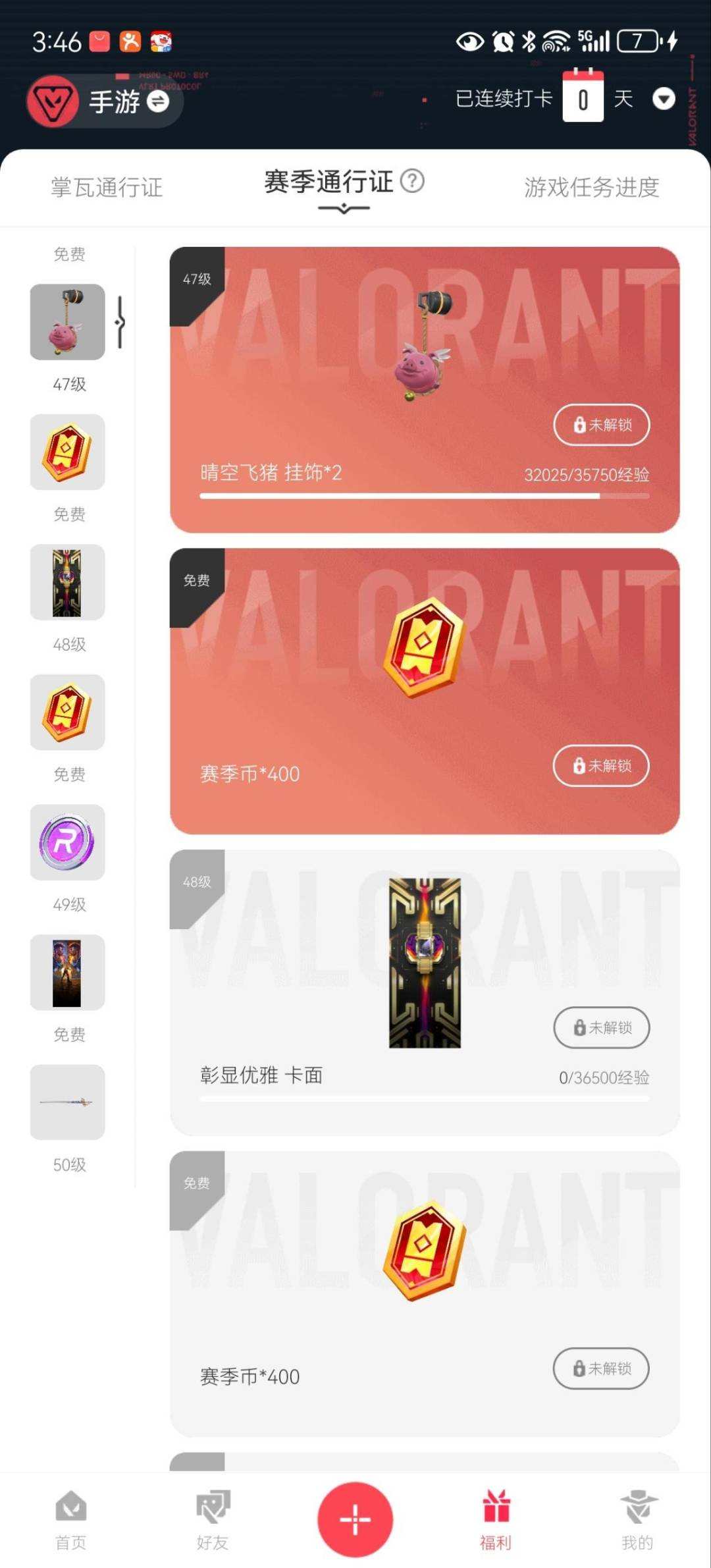Switch to the 掌瓦通行证 tab
This screenshot has width=711, height=1568.
107,188
